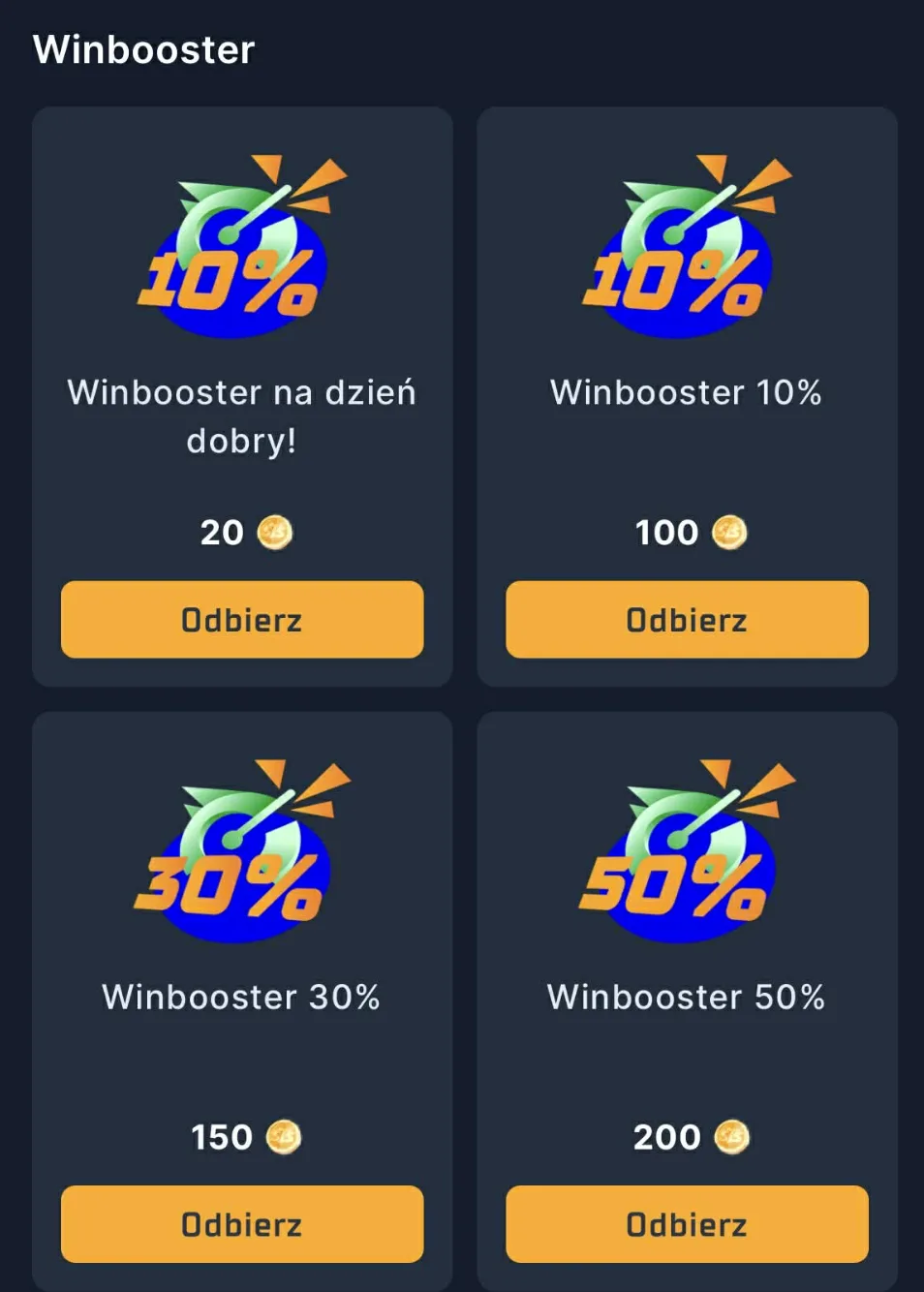Click Odbierz under Winbooster 30%
The image size is (924, 1292).
[241, 1224]
